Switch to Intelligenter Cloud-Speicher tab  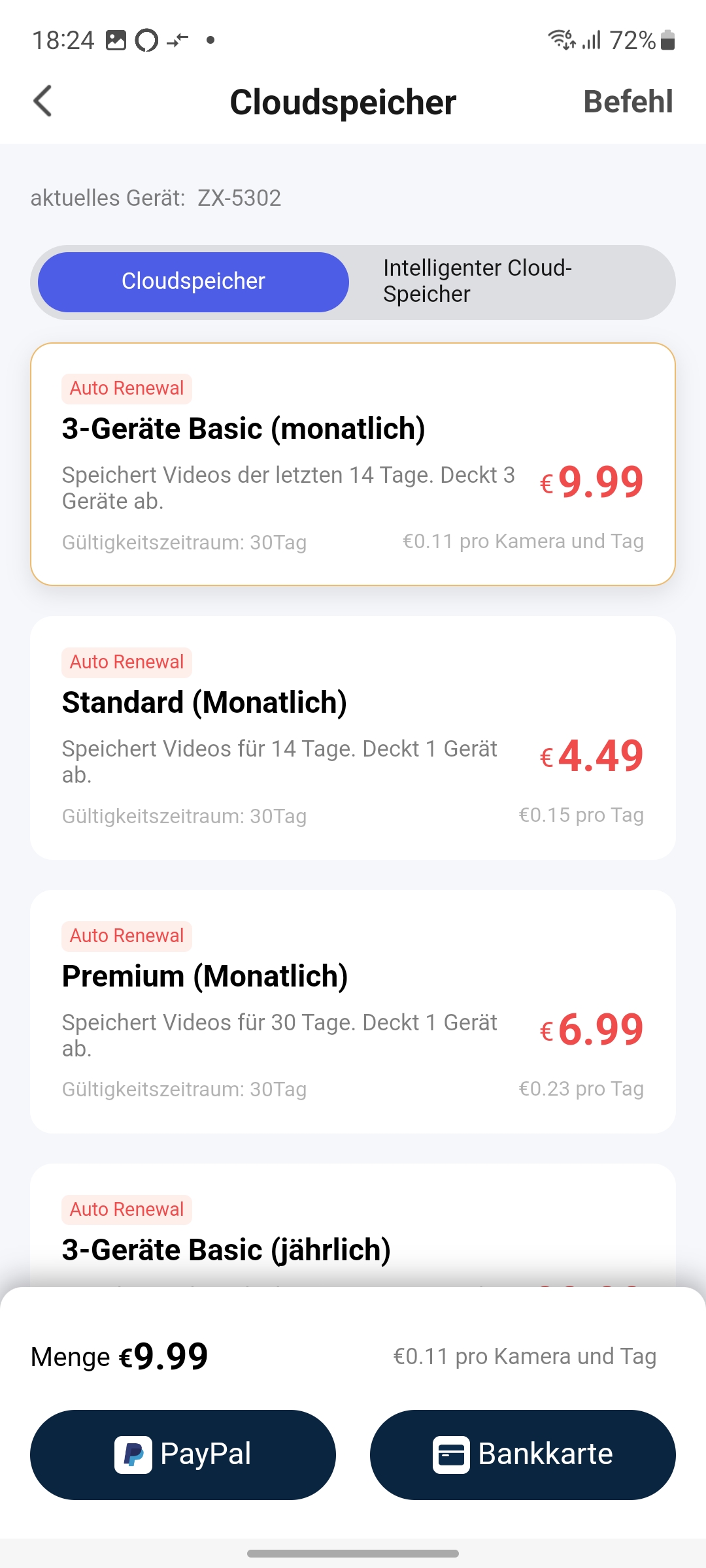coord(511,282)
